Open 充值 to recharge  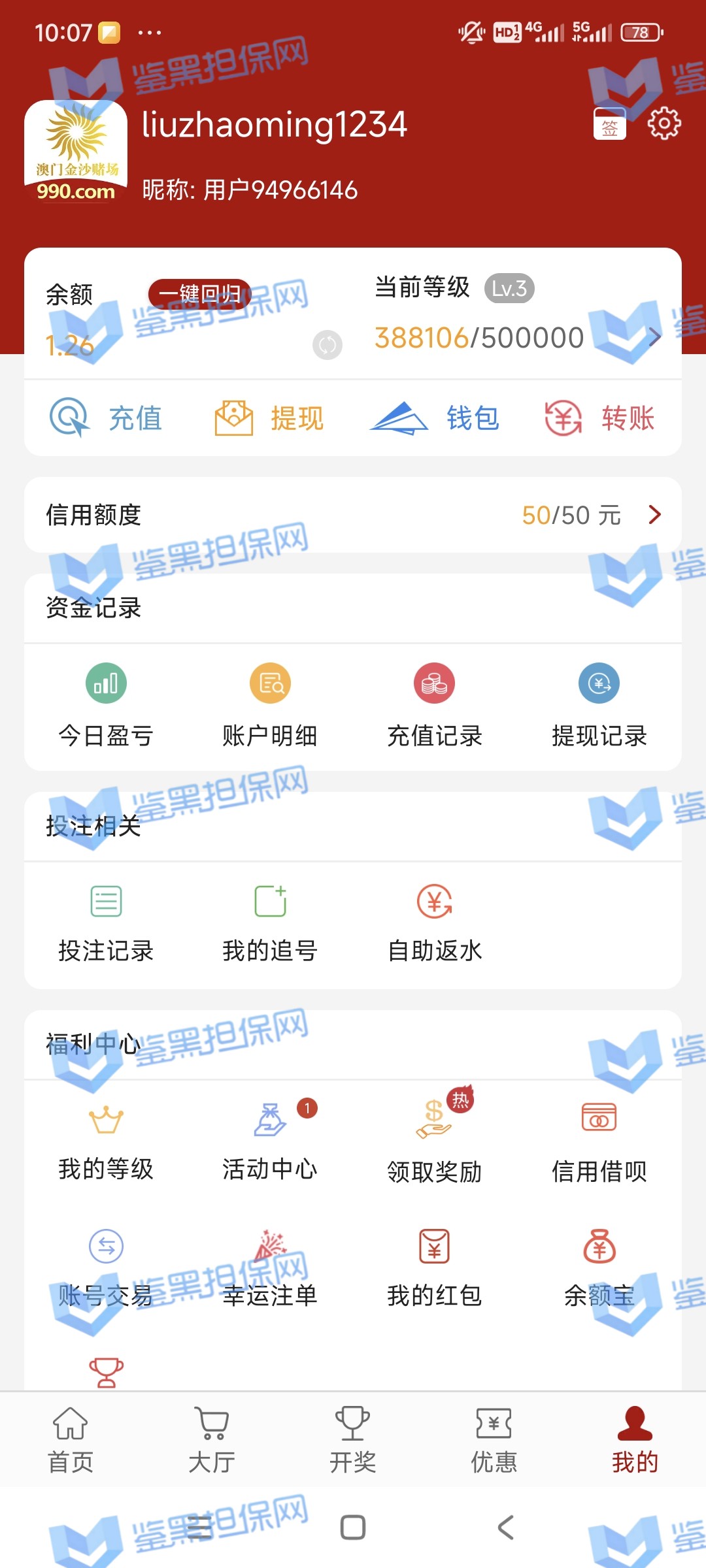107,418
